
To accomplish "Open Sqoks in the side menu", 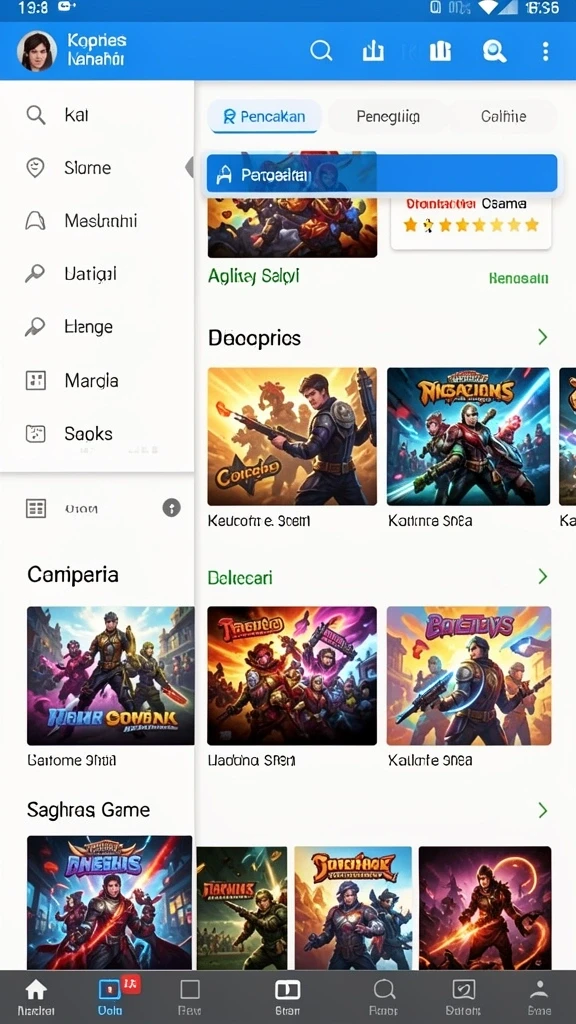I will pos(97,434).
